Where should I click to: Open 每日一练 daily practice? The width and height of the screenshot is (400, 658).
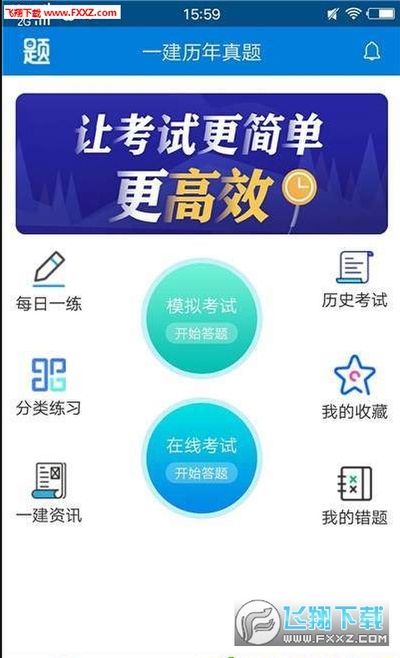click(49, 282)
